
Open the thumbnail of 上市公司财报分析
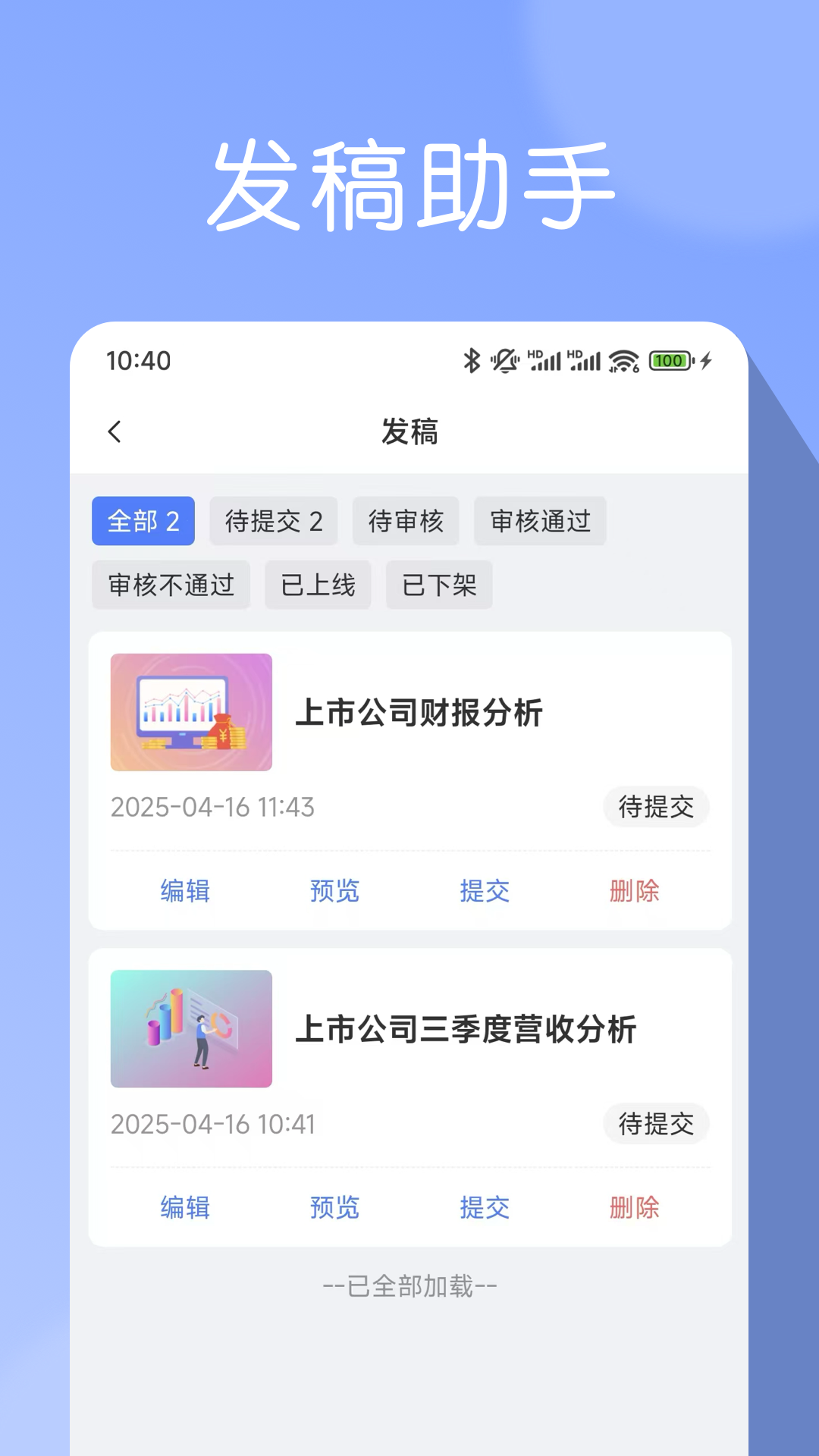191,711
